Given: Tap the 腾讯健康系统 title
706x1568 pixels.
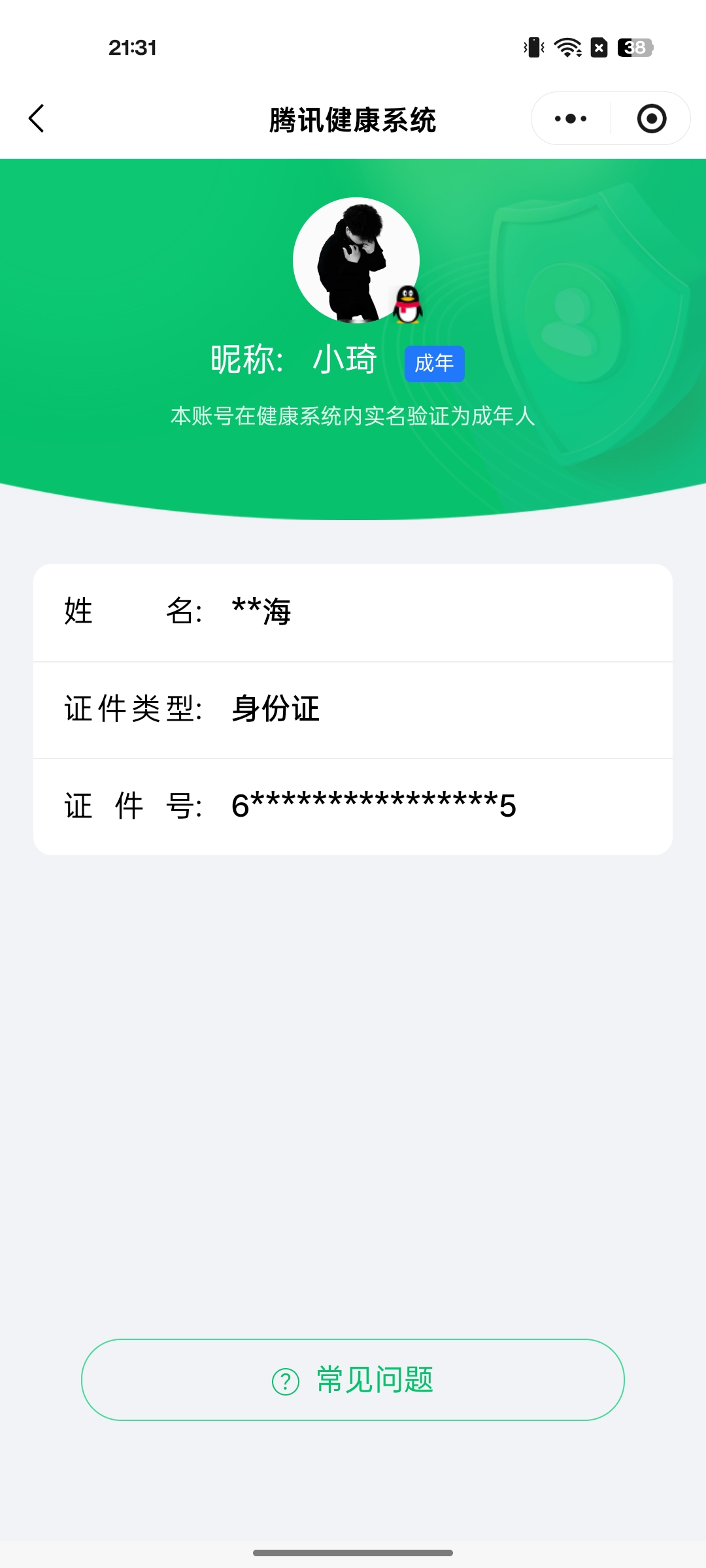Looking at the screenshot, I should point(353,120).
